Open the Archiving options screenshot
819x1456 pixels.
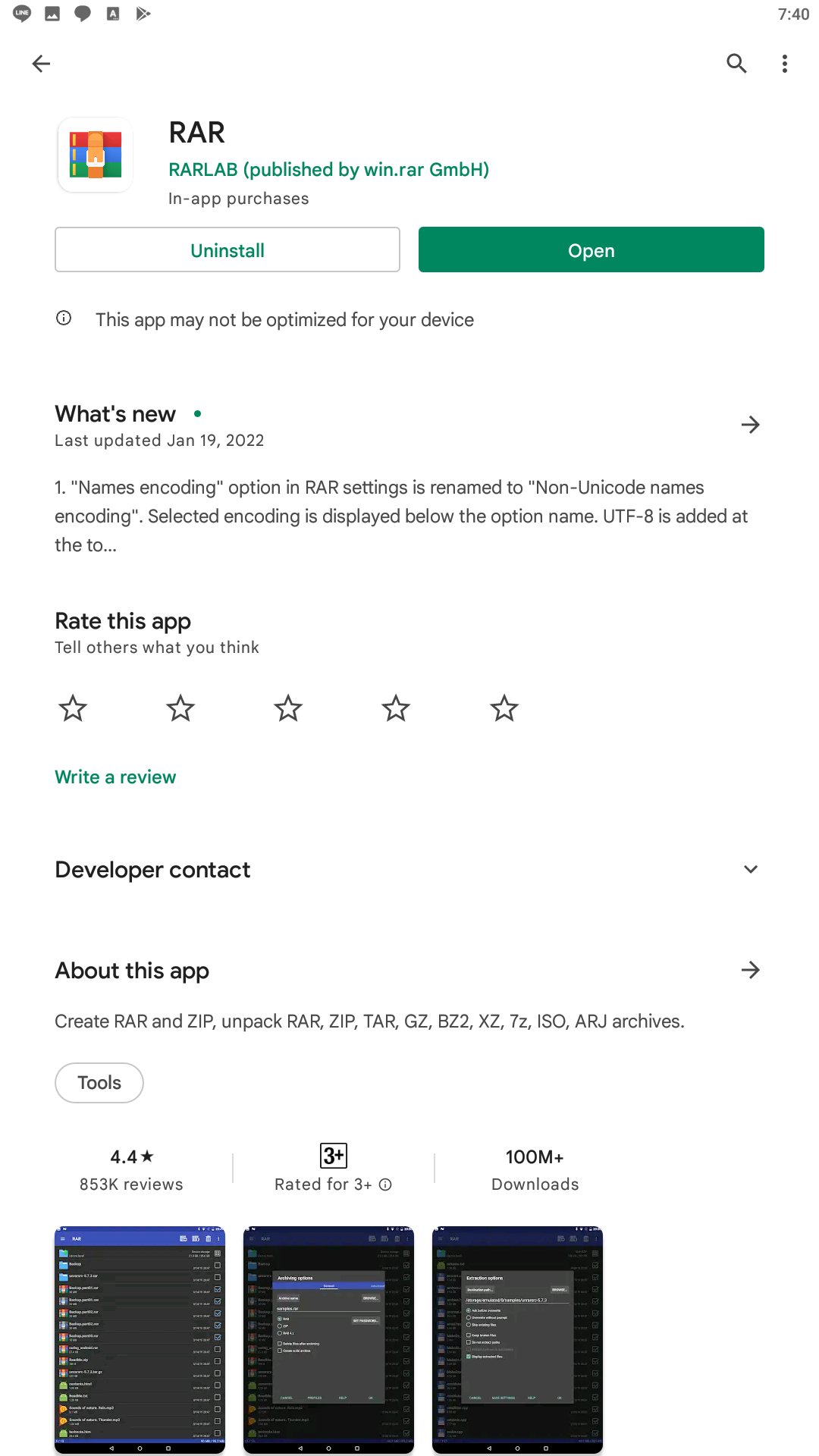pyautogui.click(x=328, y=1339)
